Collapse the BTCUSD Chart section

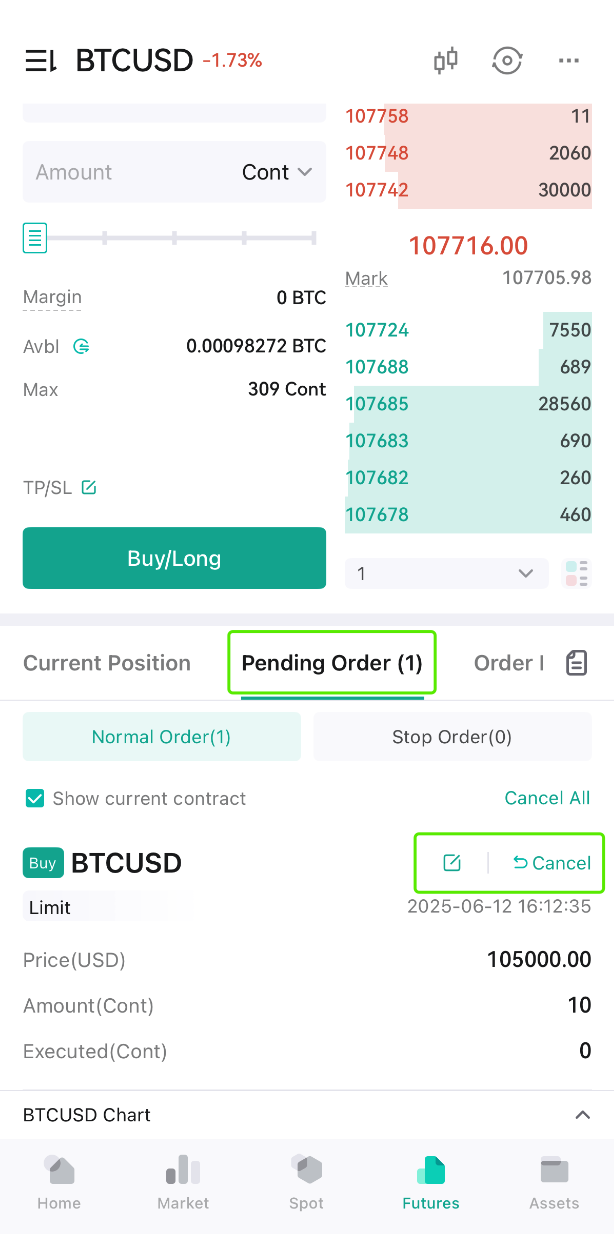click(583, 1115)
